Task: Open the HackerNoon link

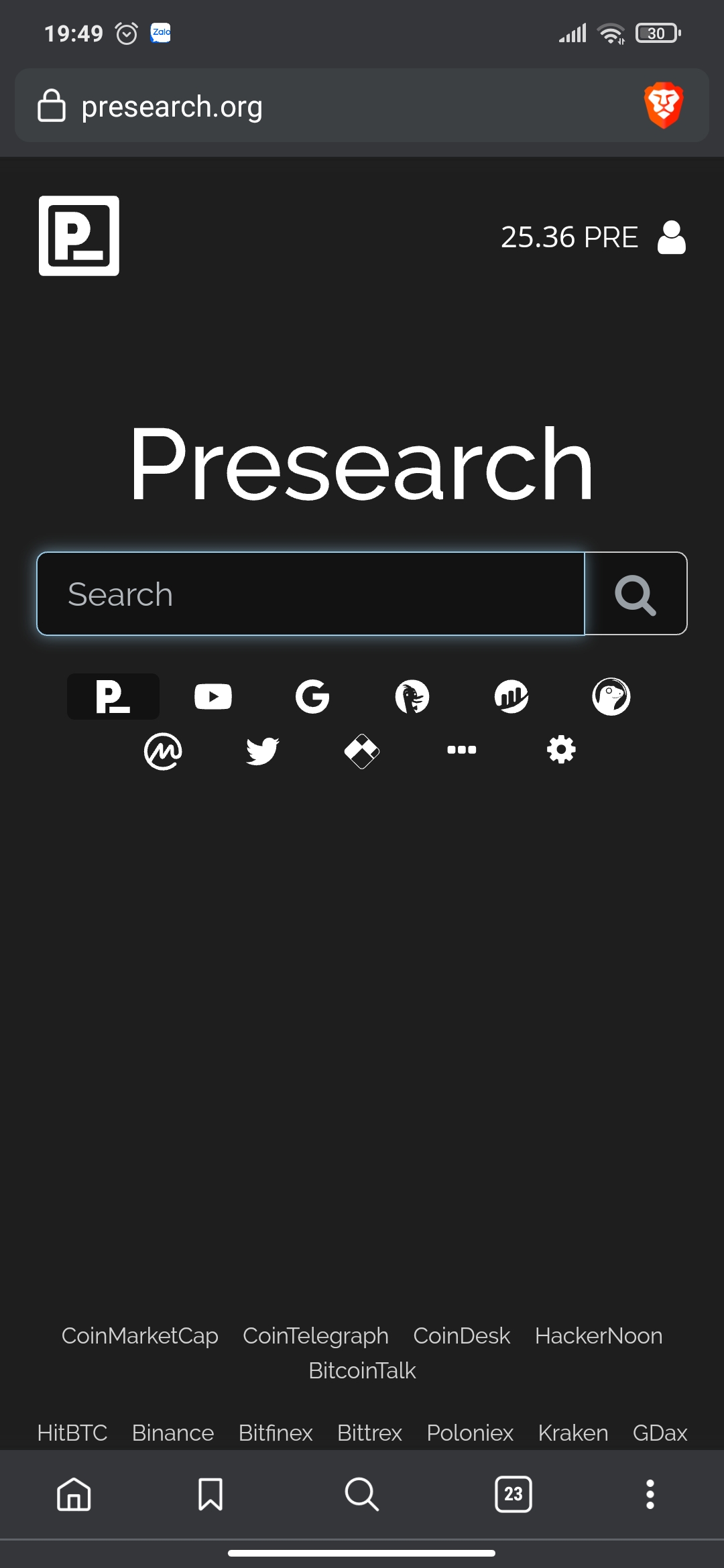Action: tap(598, 1335)
